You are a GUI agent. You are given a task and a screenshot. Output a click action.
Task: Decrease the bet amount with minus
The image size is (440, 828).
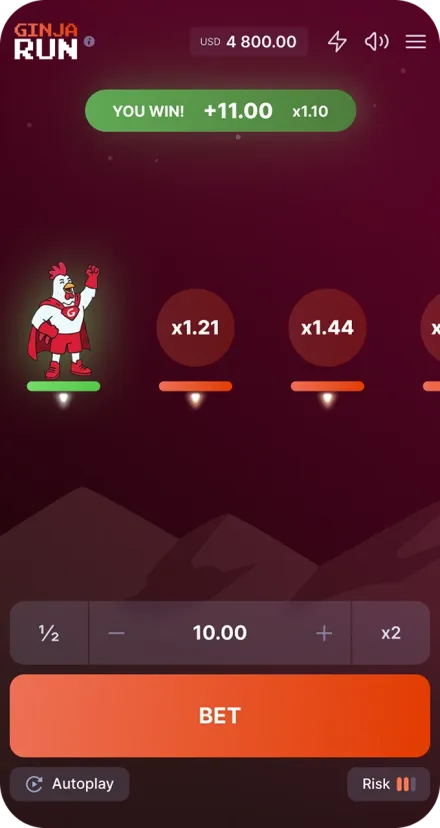coord(116,633)
